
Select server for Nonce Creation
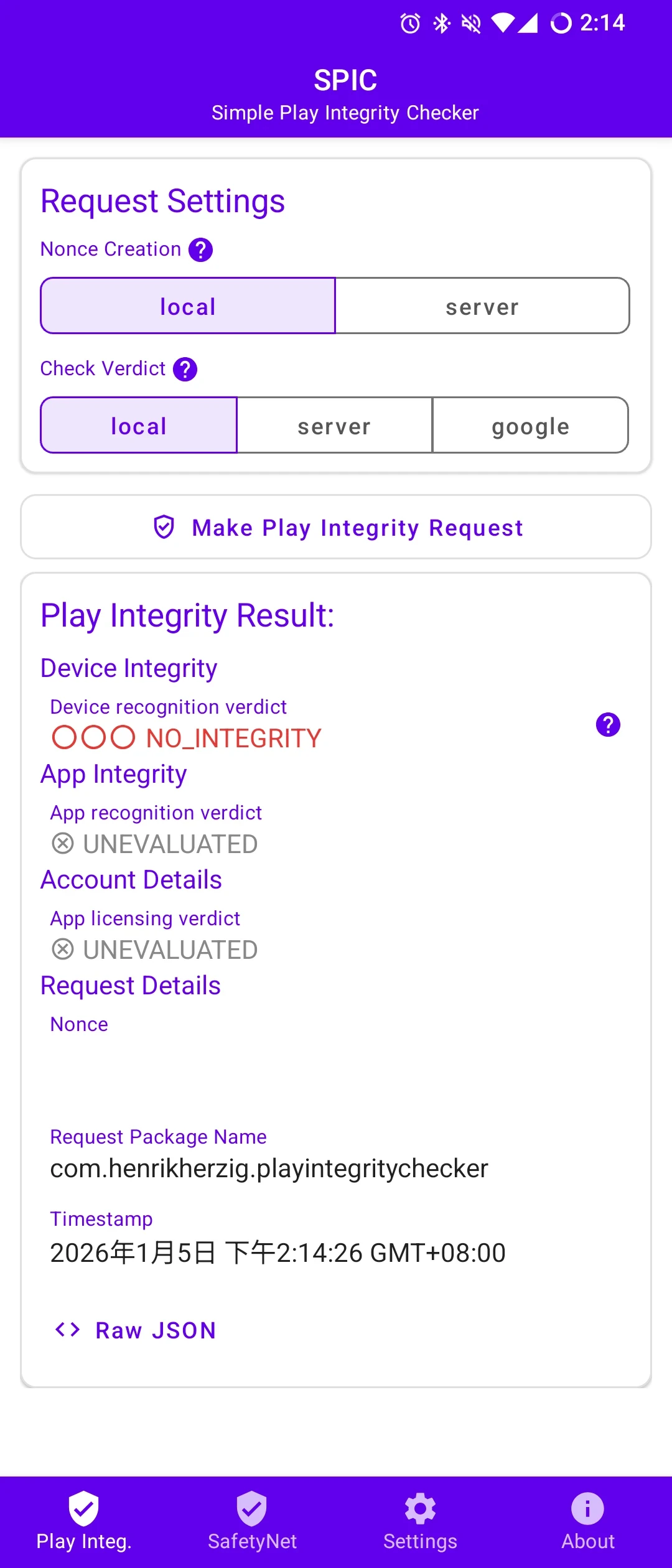[482, 306]
